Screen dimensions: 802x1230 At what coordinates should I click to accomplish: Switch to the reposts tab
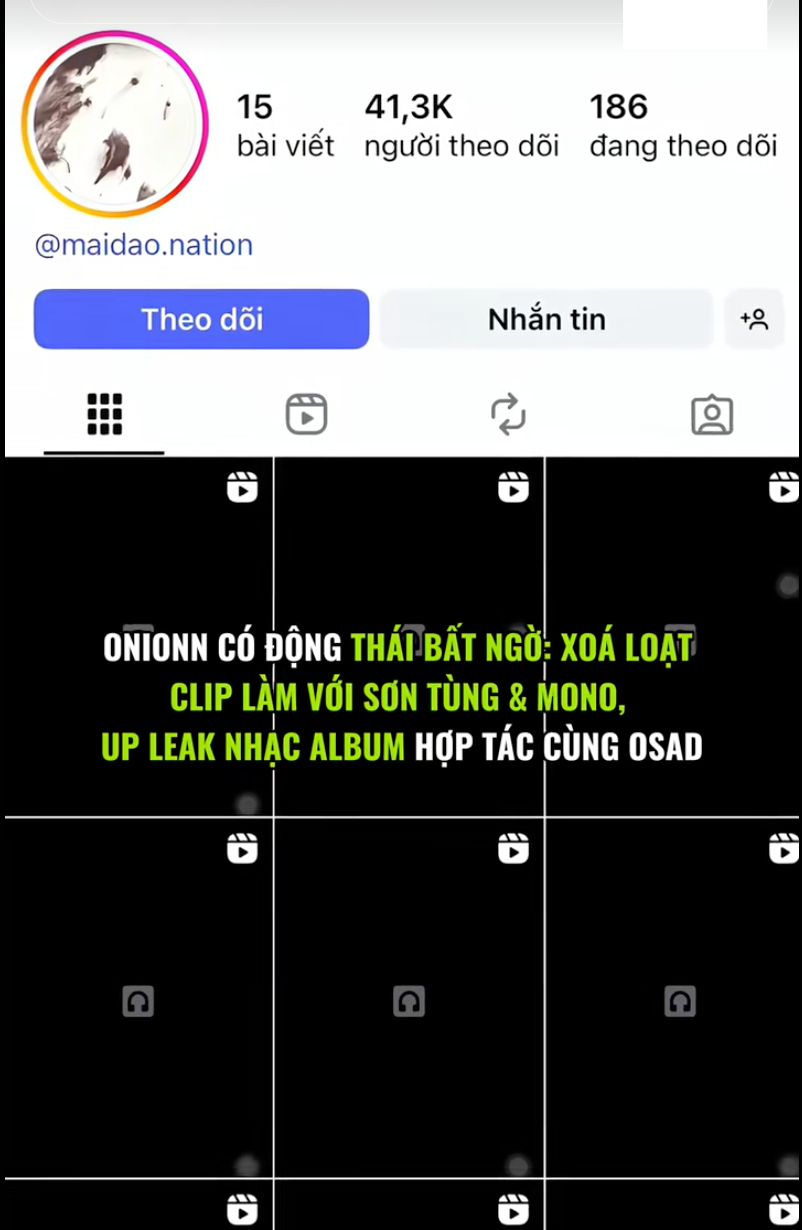508,414
